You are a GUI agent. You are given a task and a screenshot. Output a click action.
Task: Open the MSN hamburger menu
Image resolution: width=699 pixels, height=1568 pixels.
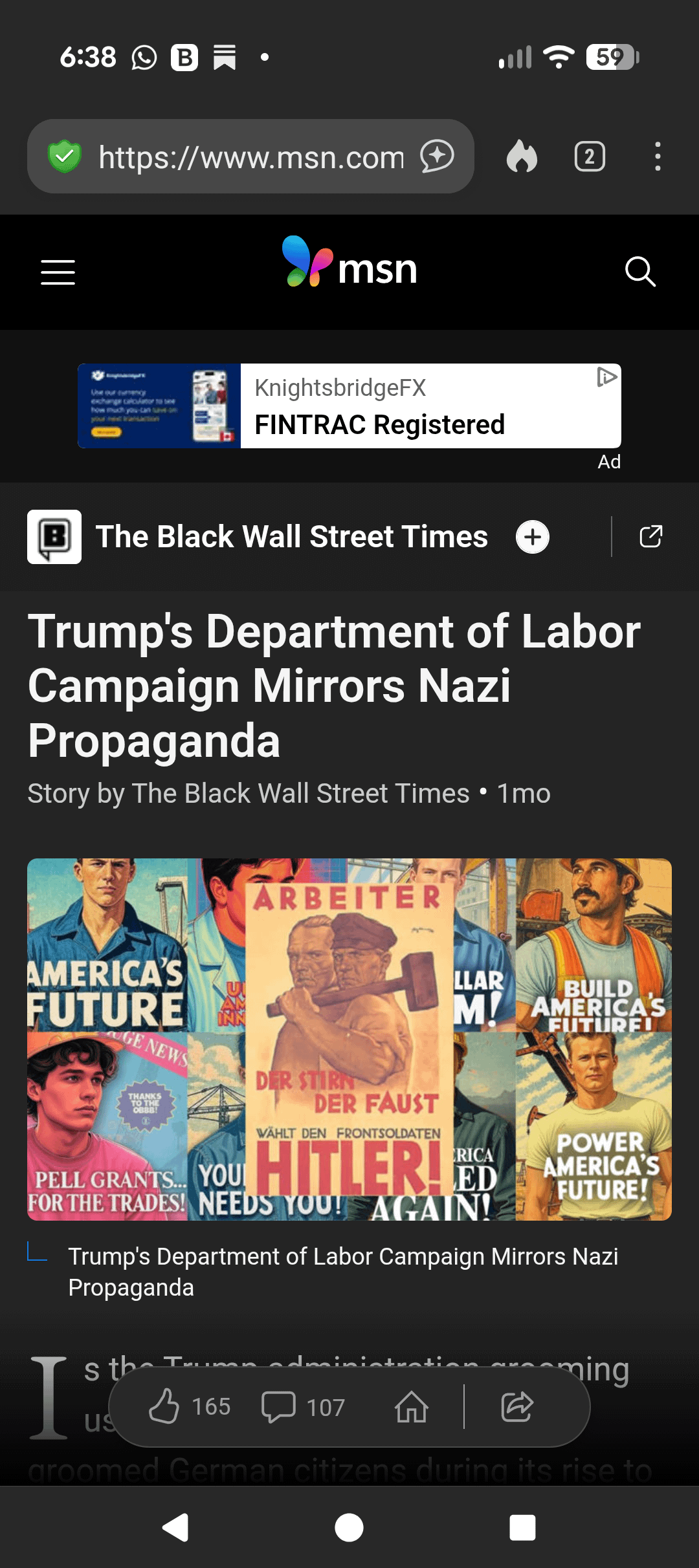point(58,272)
